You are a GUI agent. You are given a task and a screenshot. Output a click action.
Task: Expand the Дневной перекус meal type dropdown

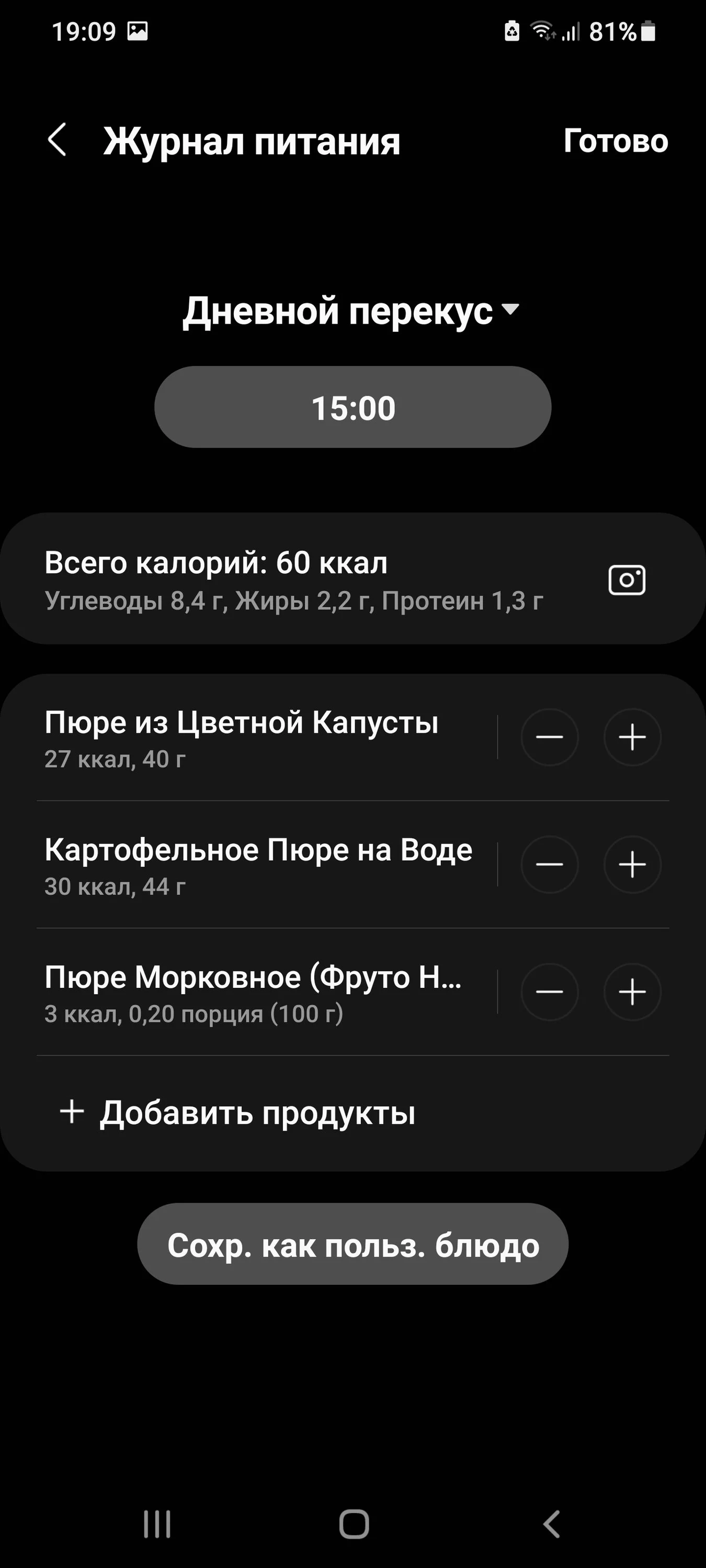coord(352,311)
